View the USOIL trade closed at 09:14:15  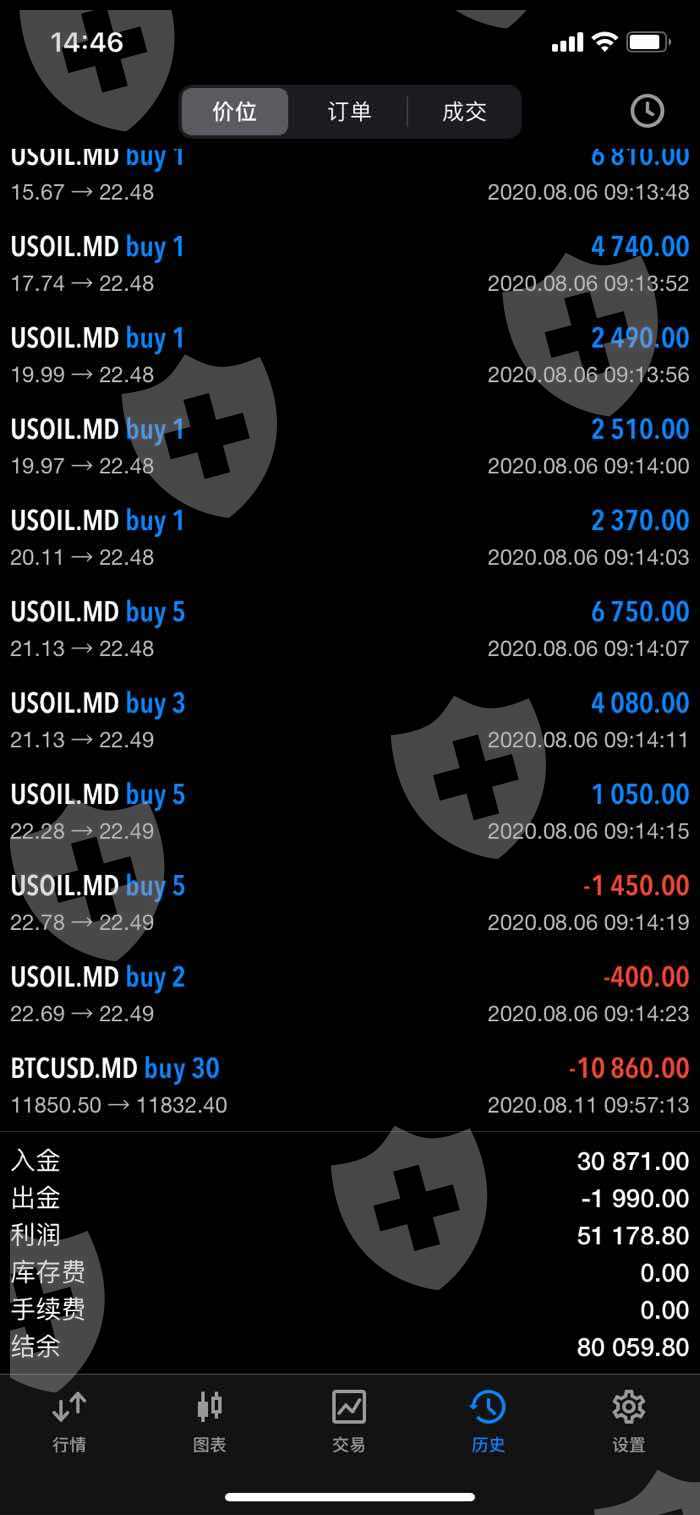click(x=350, y=811)
